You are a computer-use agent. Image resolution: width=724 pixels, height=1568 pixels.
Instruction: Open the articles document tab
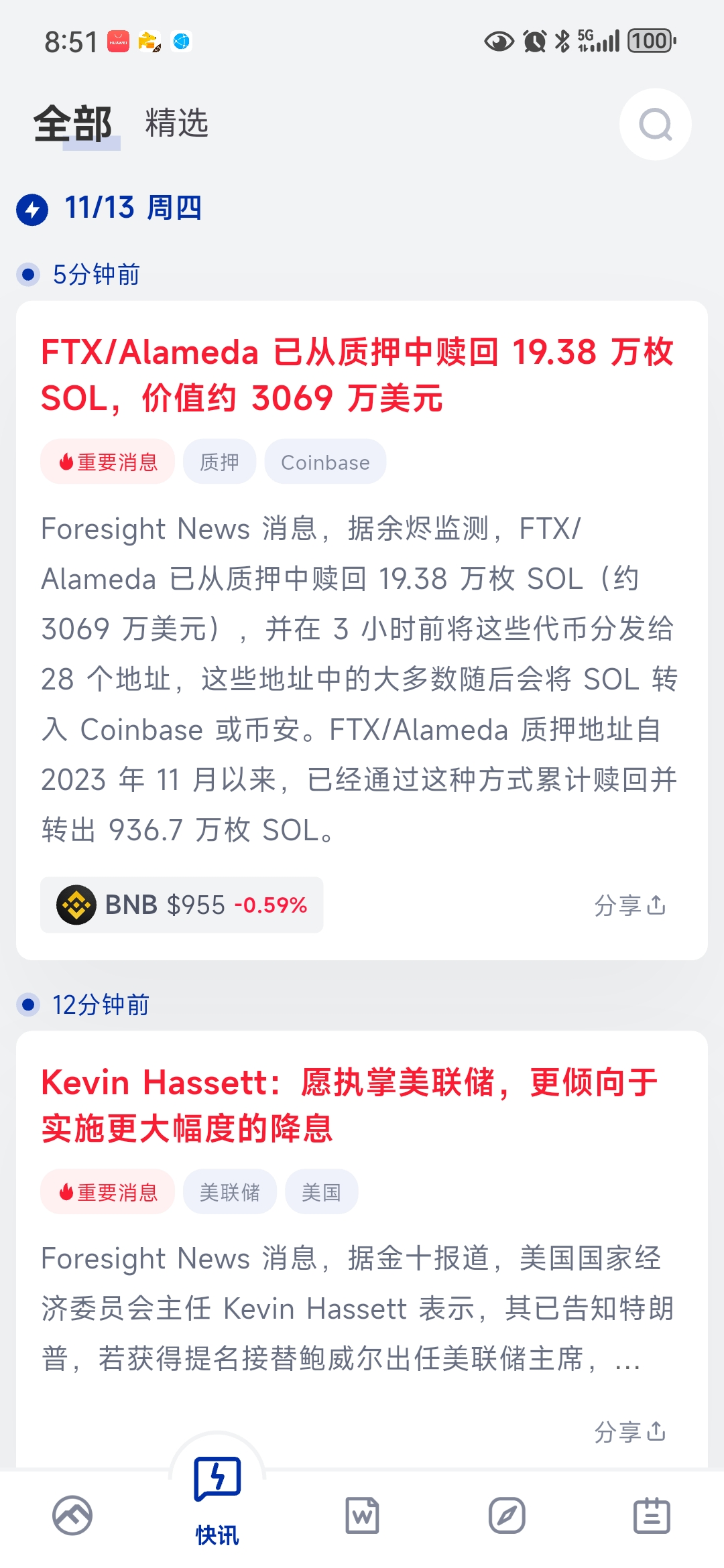362,1515
